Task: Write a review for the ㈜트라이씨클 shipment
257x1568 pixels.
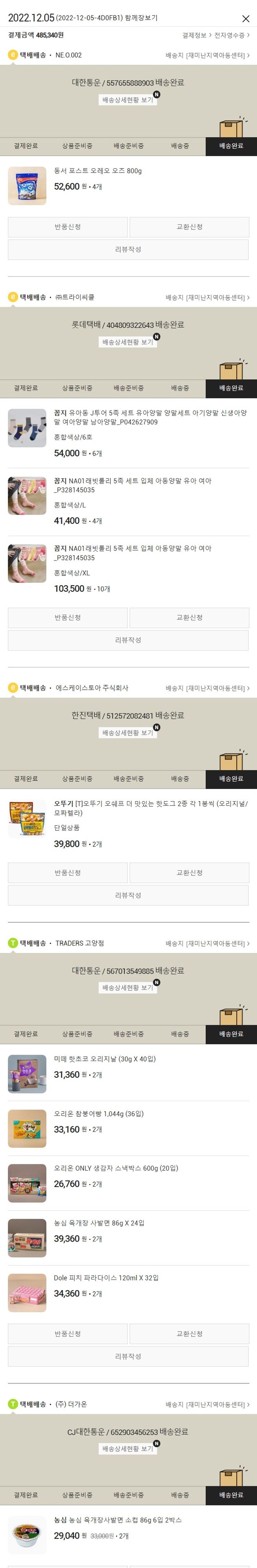Action: click(128, 640)
